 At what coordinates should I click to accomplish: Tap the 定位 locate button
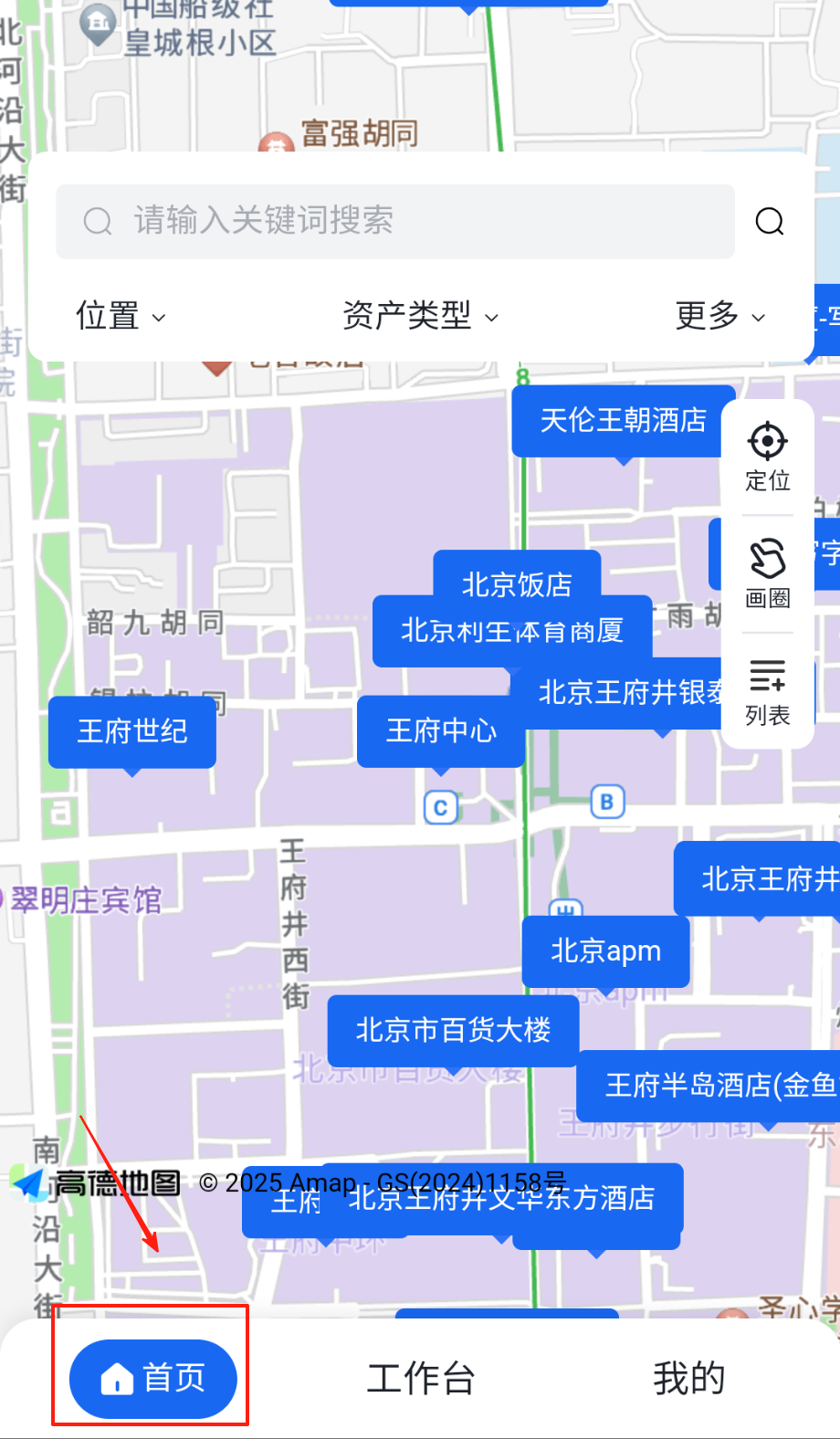[767, 457]
